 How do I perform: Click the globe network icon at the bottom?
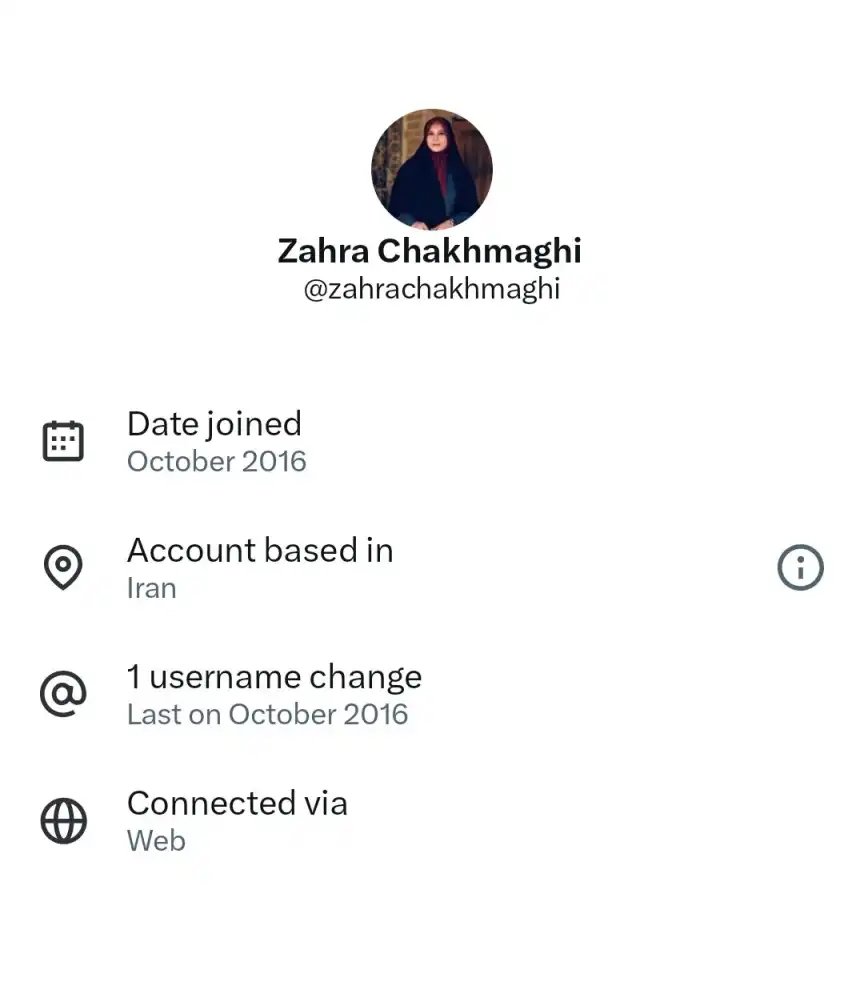[63, 820]
